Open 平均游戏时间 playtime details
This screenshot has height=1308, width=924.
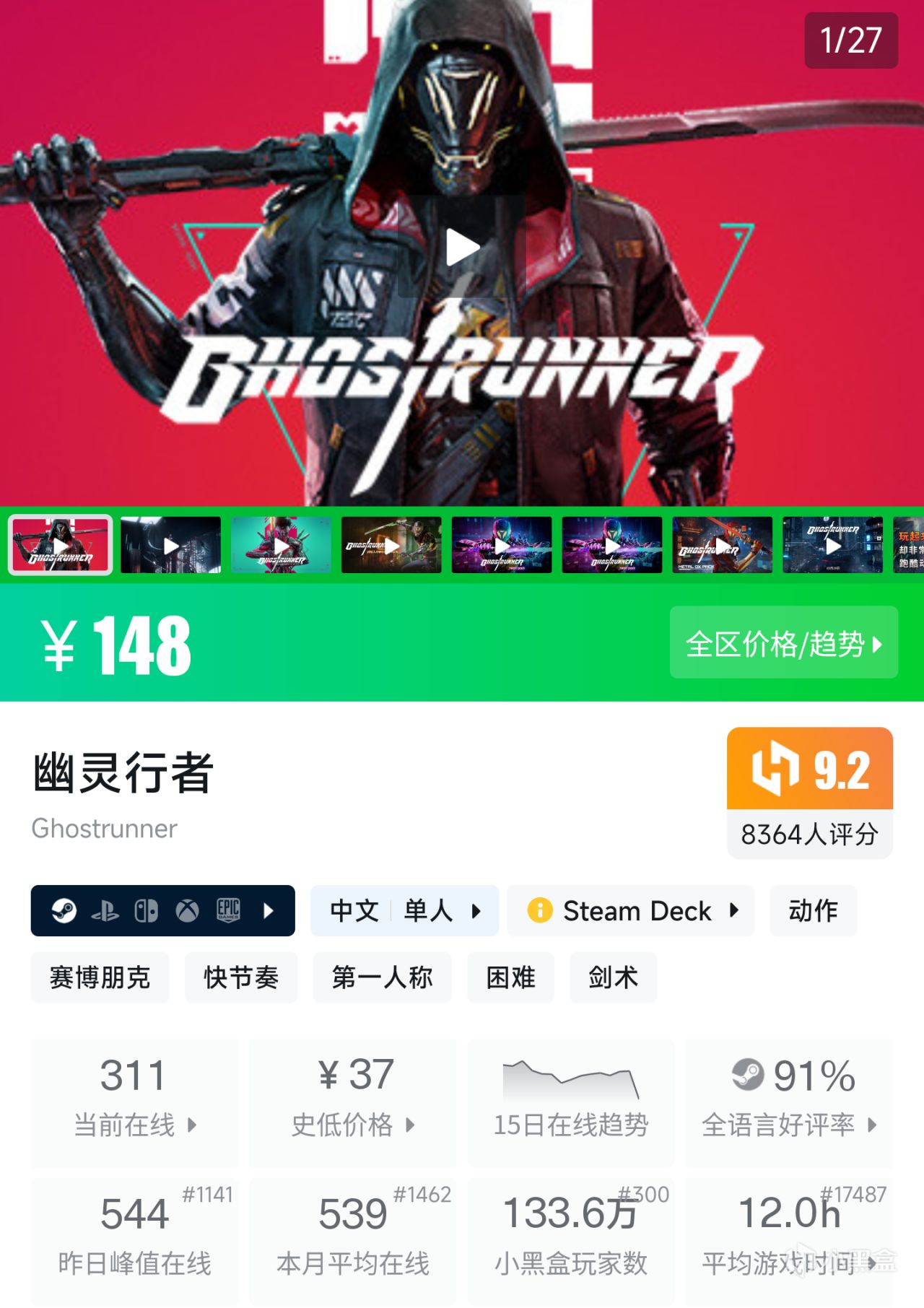coord(789,1240)
